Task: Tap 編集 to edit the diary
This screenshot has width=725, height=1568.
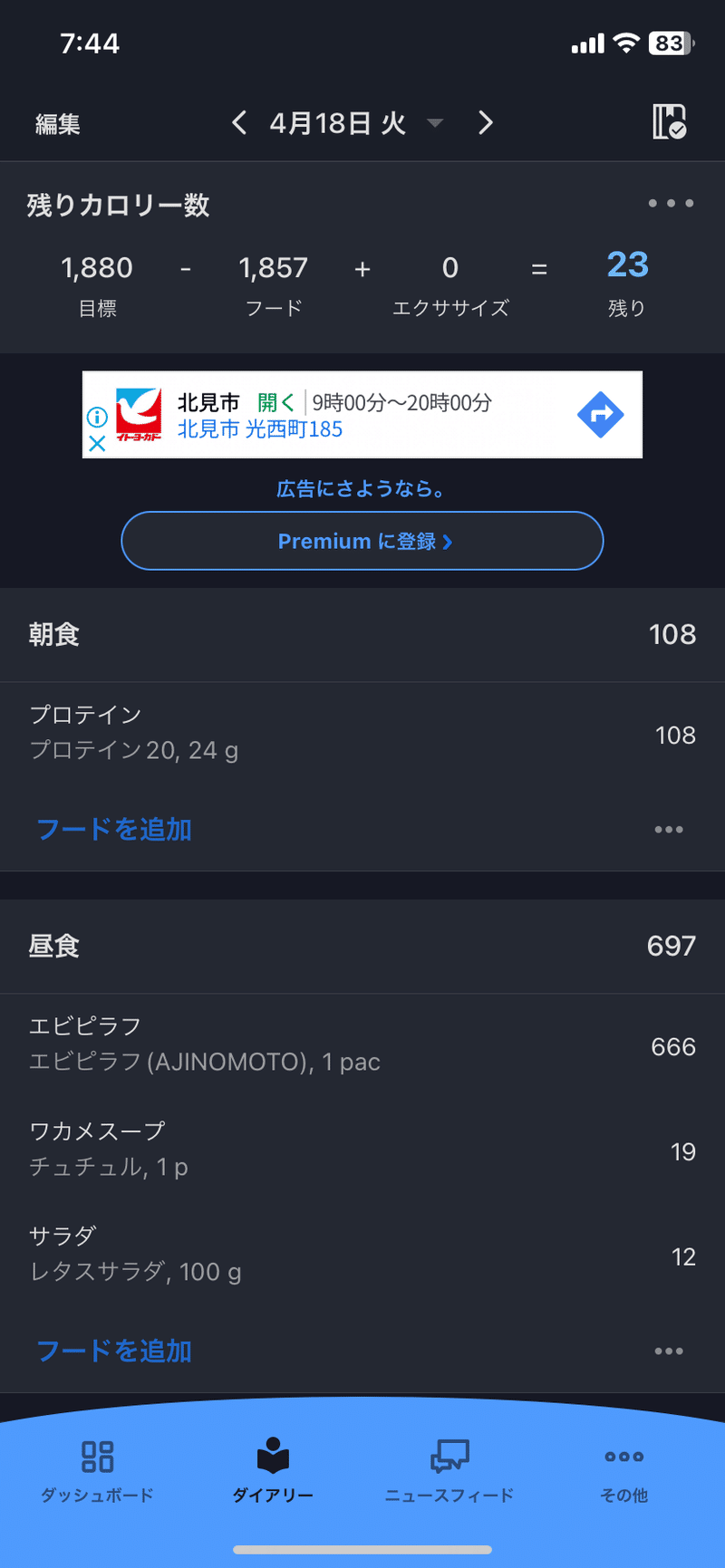Action: click(58, 124)
